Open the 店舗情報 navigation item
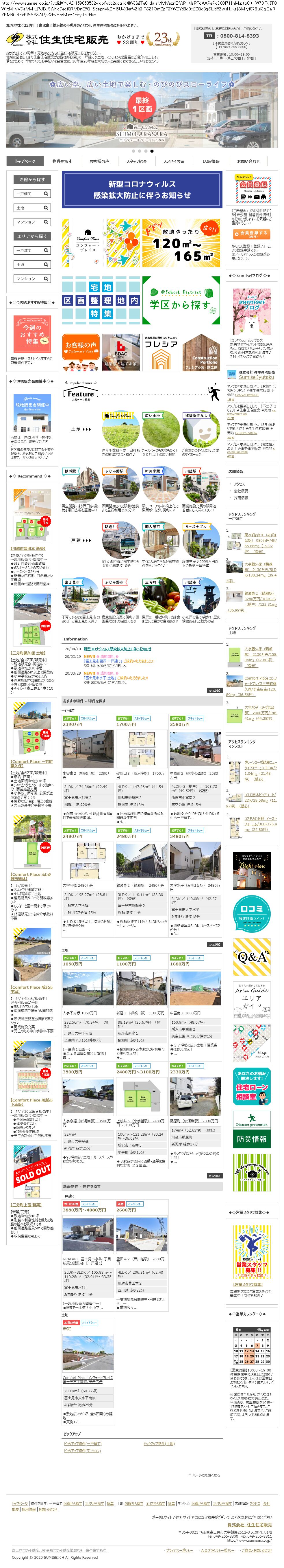 (x=211, y=161)
